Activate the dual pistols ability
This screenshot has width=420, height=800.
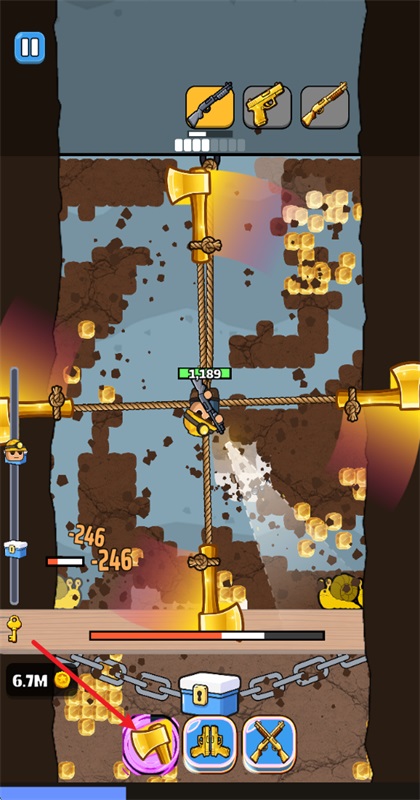[x=210, y=744]
